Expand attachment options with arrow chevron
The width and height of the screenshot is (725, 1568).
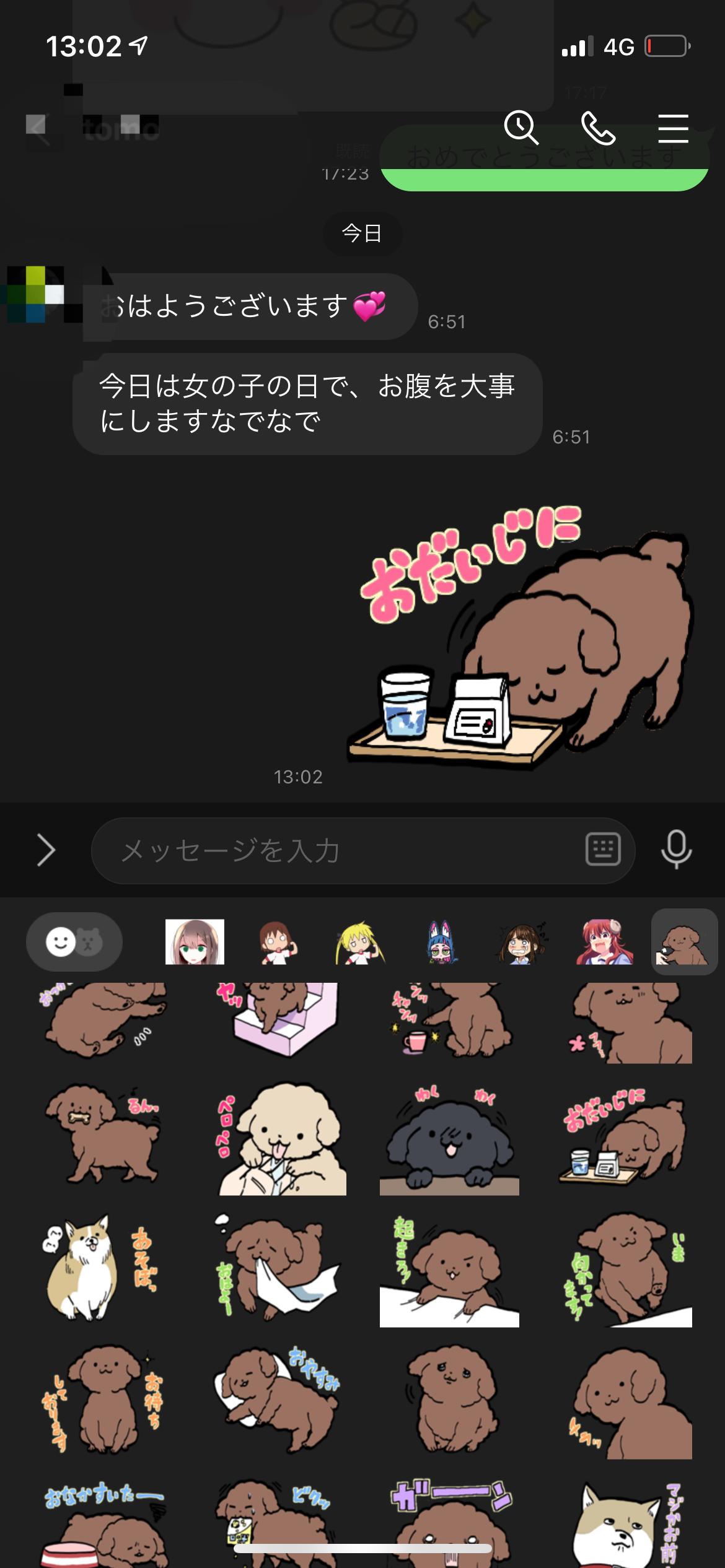[46, 850]
